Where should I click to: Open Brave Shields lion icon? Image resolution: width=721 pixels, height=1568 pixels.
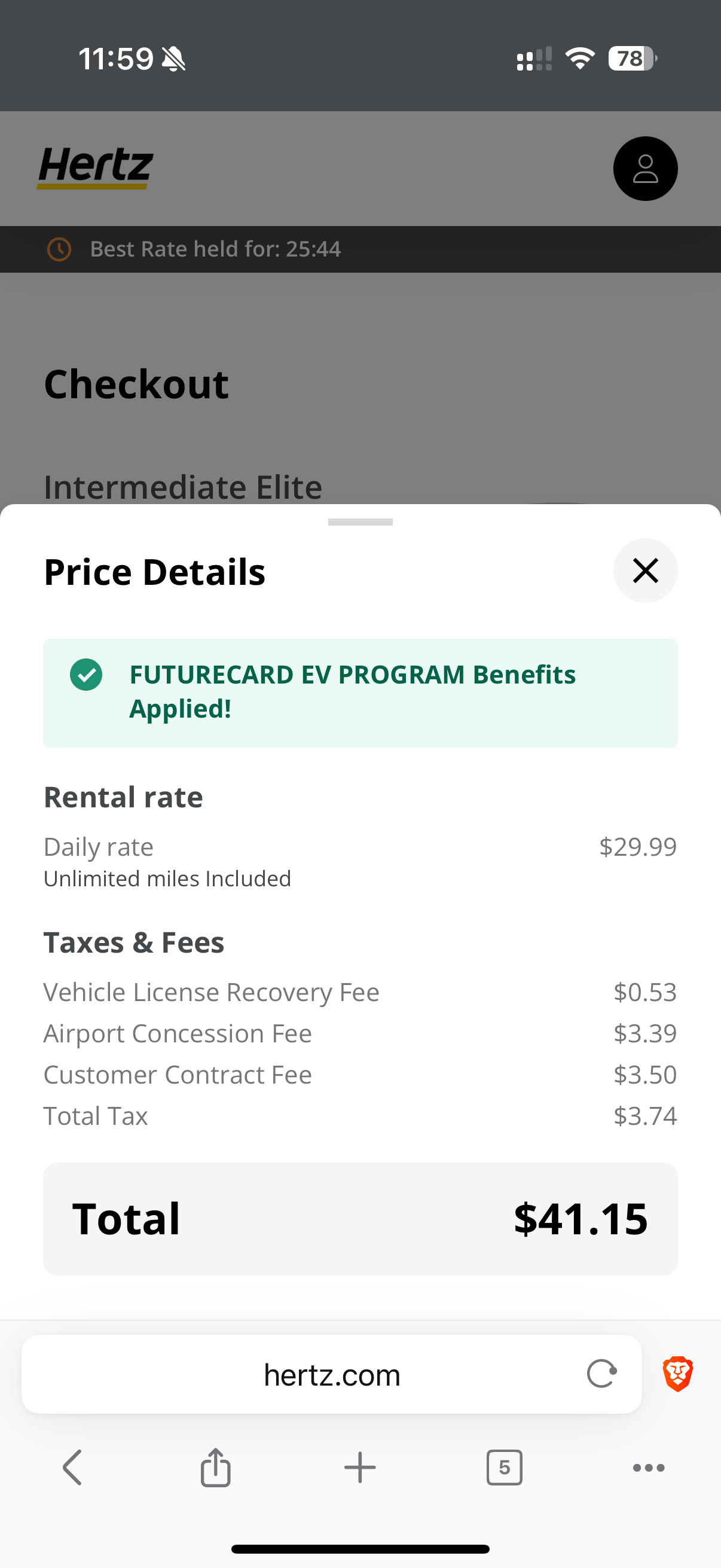tap(677, 1374)
